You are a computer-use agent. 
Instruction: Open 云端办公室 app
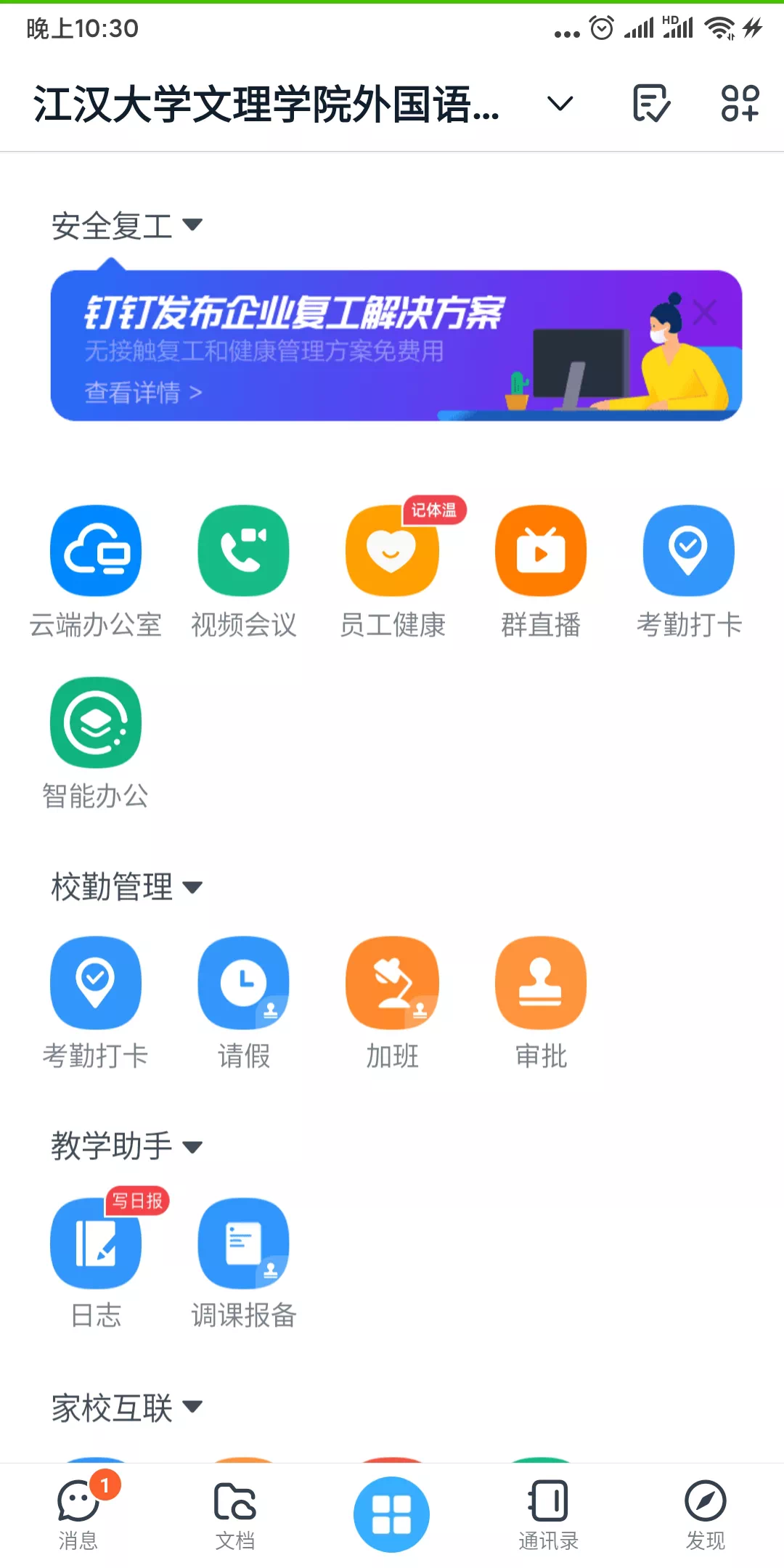tap(96, 551)
